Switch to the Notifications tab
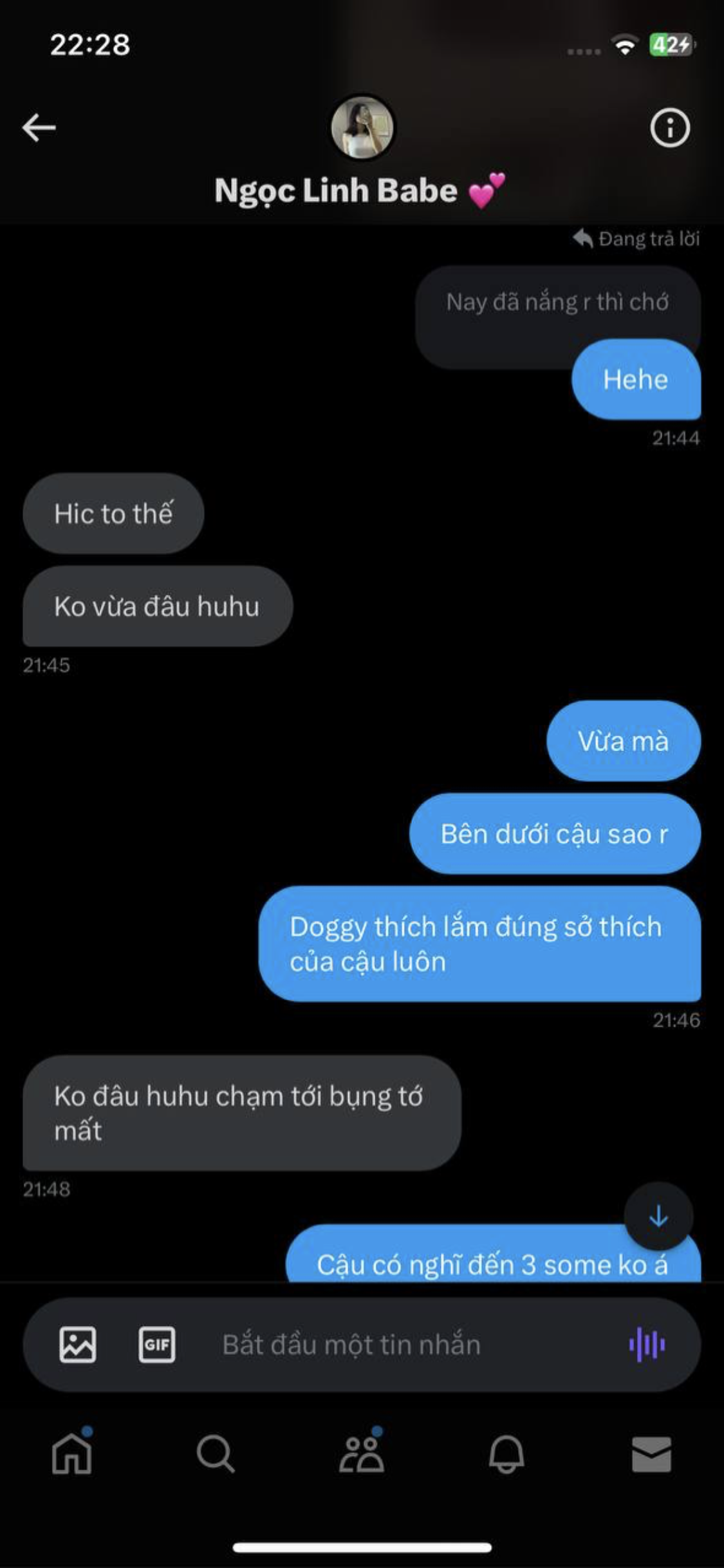Image resolution: width=724 pixels, height=1568 pixels. tap(506, 1454)
